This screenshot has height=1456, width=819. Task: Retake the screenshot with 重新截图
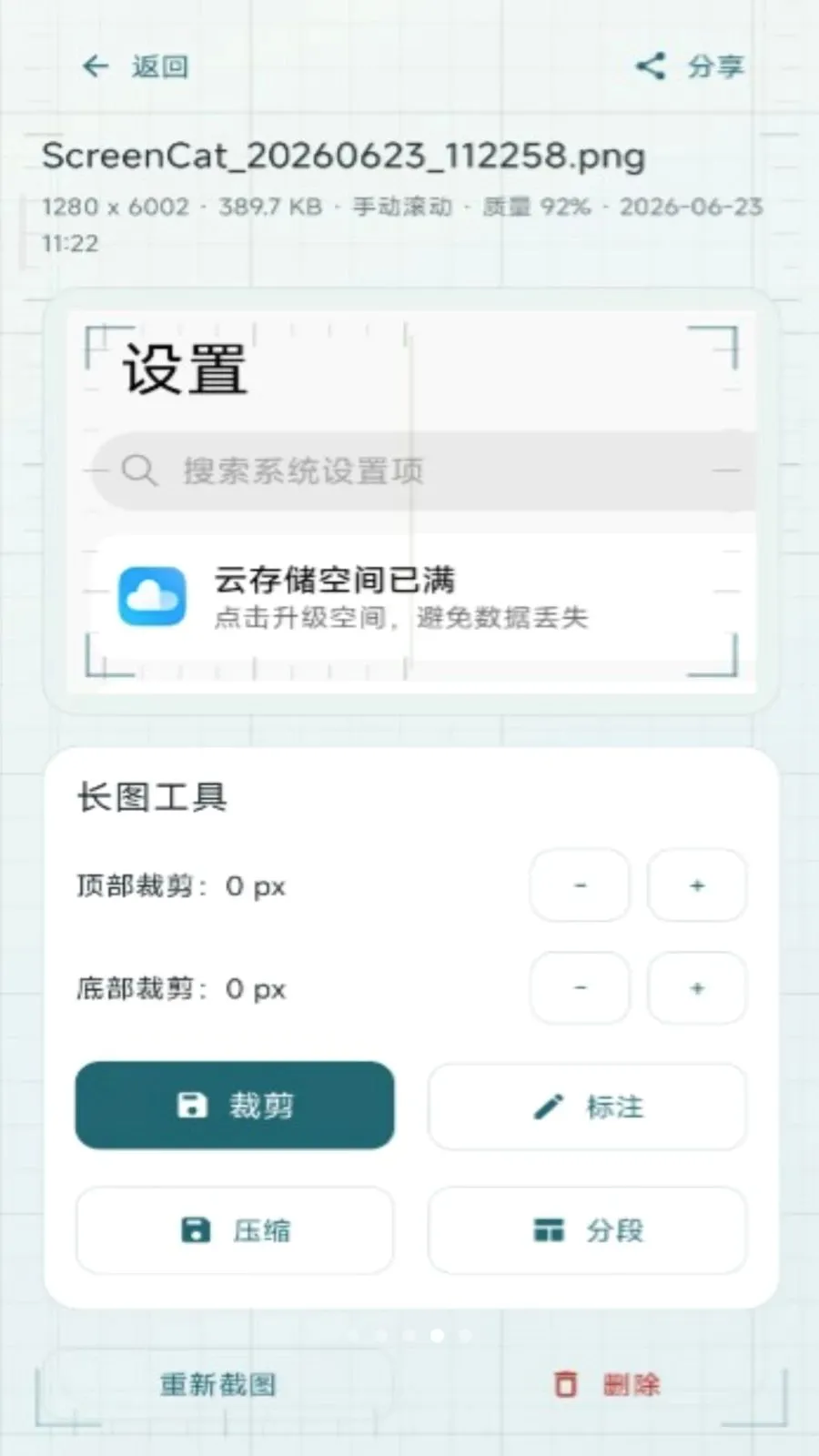pos(218,1385)
